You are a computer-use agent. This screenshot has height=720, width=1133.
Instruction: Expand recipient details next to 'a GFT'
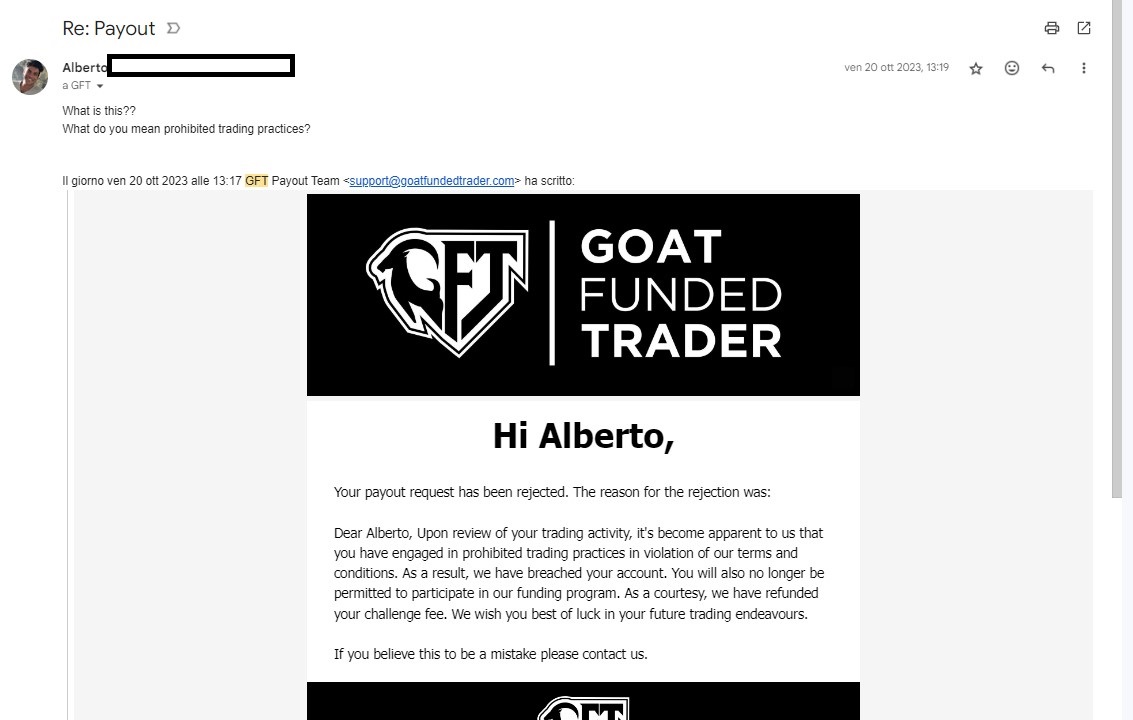tap(100, 86)
